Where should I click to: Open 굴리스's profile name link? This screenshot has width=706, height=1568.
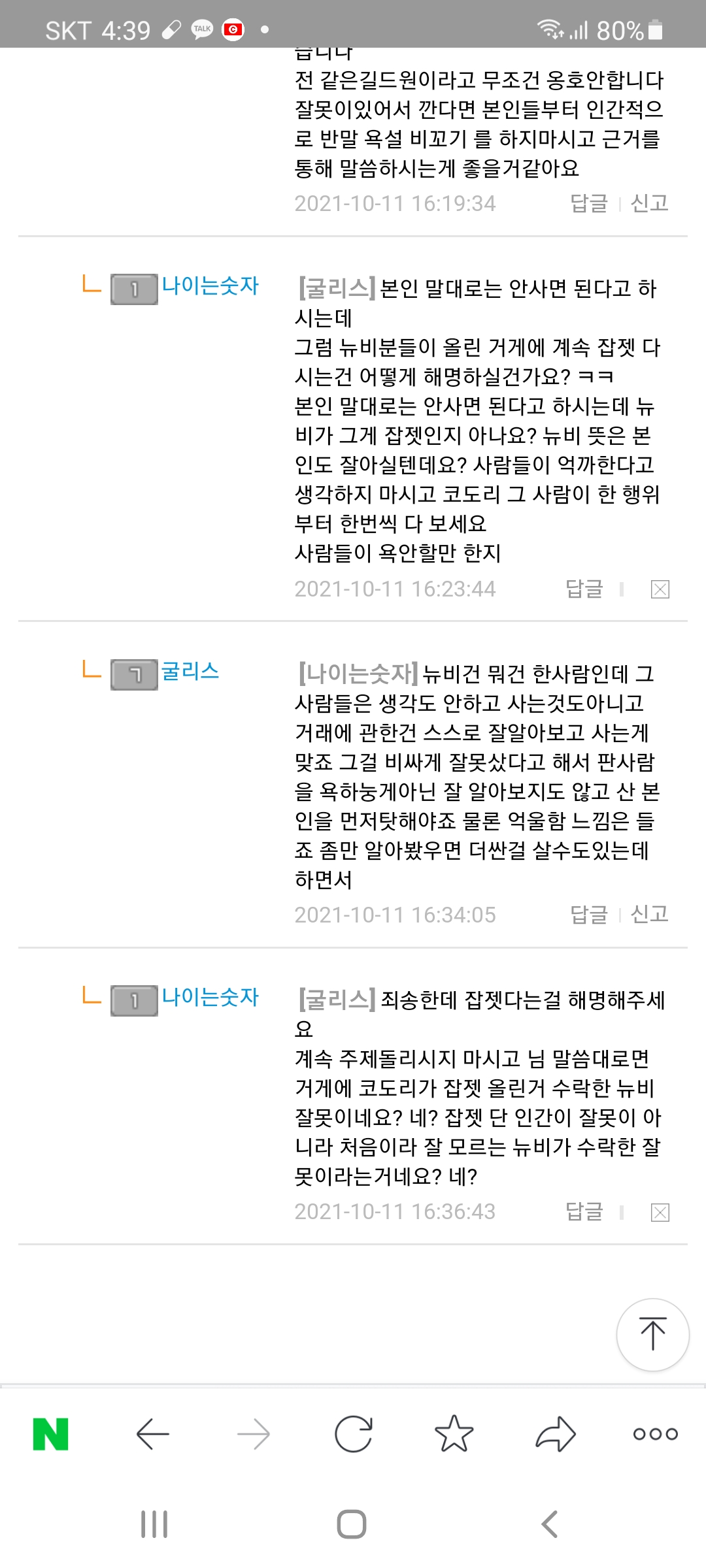pyautogui.click(x=190, y=671)
